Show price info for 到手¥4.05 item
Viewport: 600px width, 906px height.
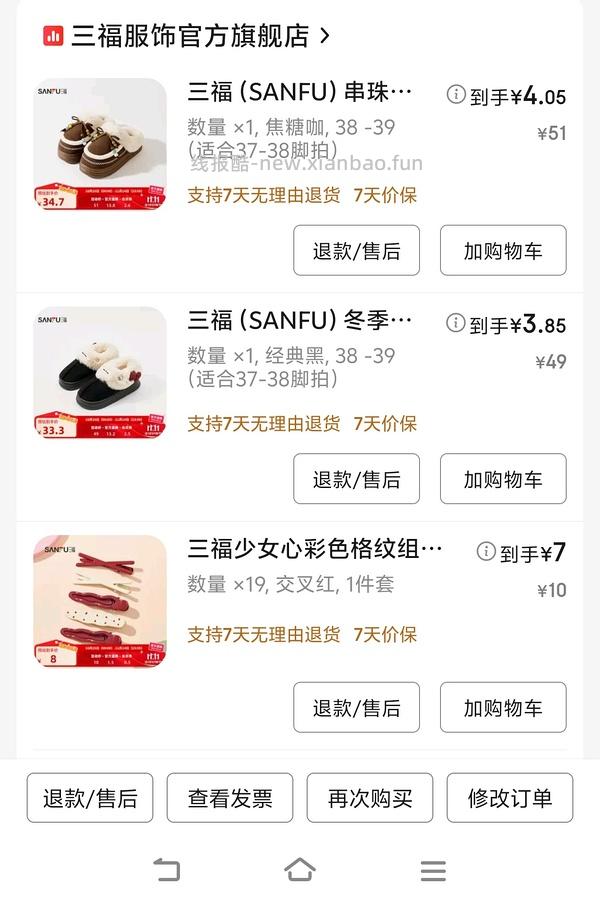[x=456, y=95]
